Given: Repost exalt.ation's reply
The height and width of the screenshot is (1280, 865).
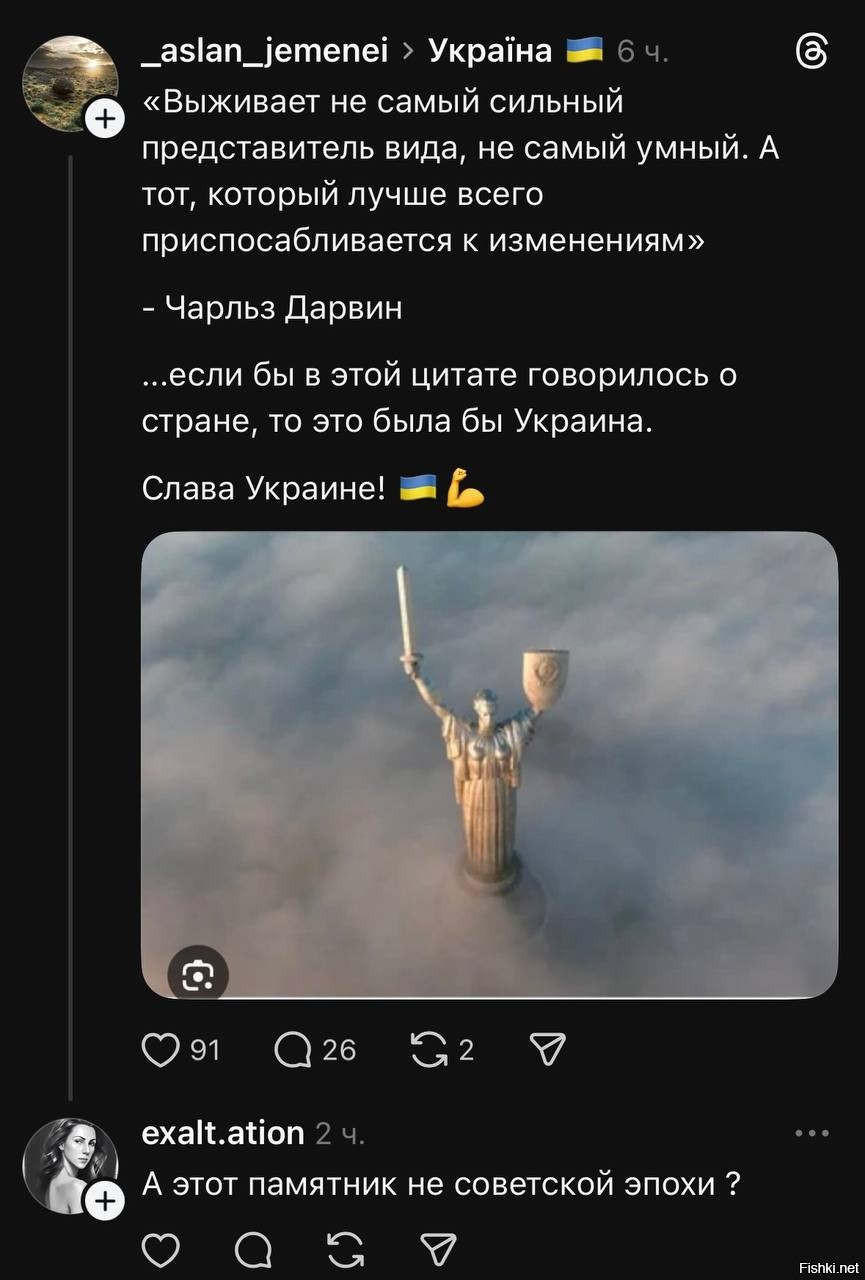Looking at the screenshot, I should coord(346,1249).
